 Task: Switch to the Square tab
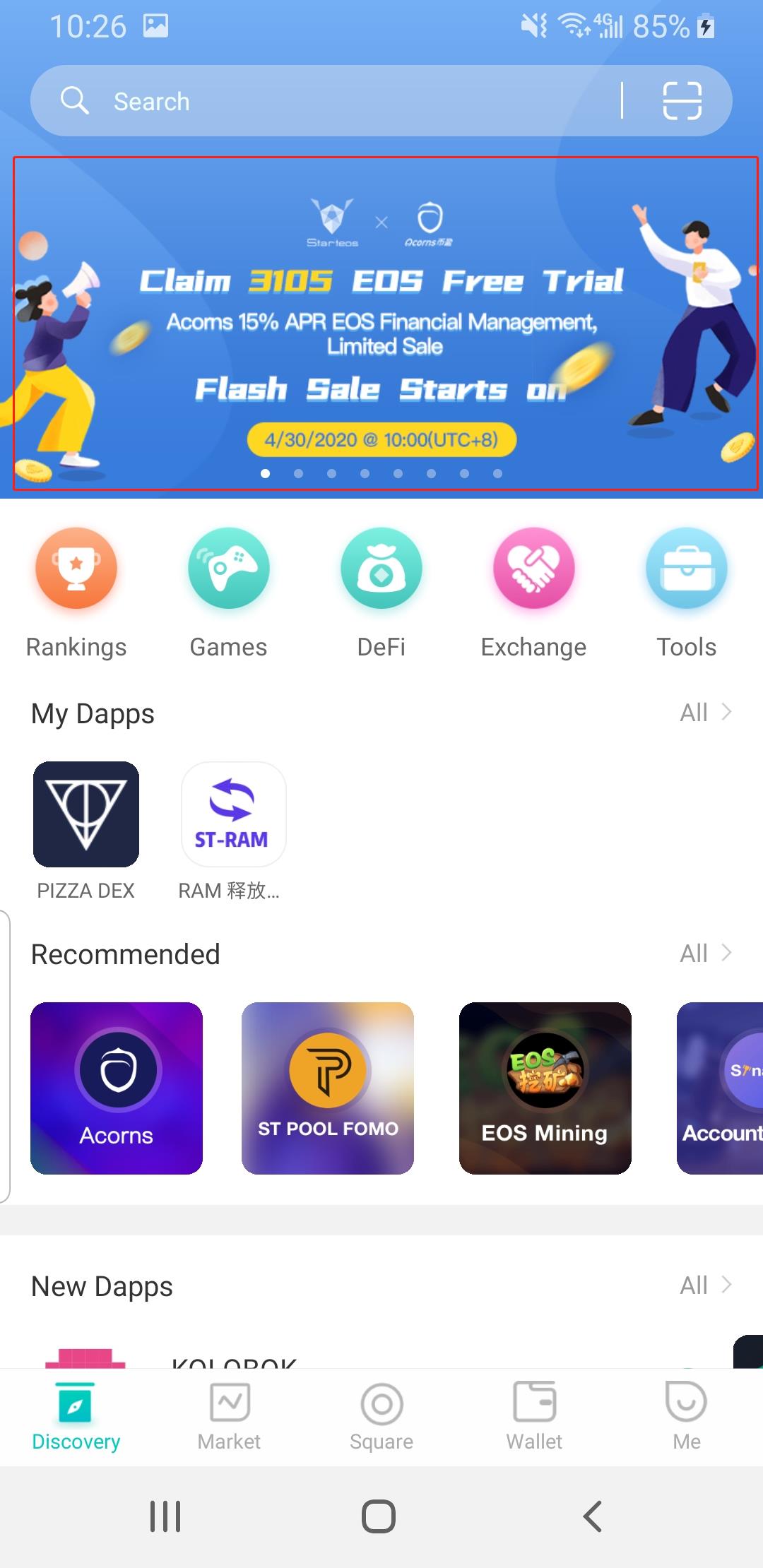[x=381, y=1417]
